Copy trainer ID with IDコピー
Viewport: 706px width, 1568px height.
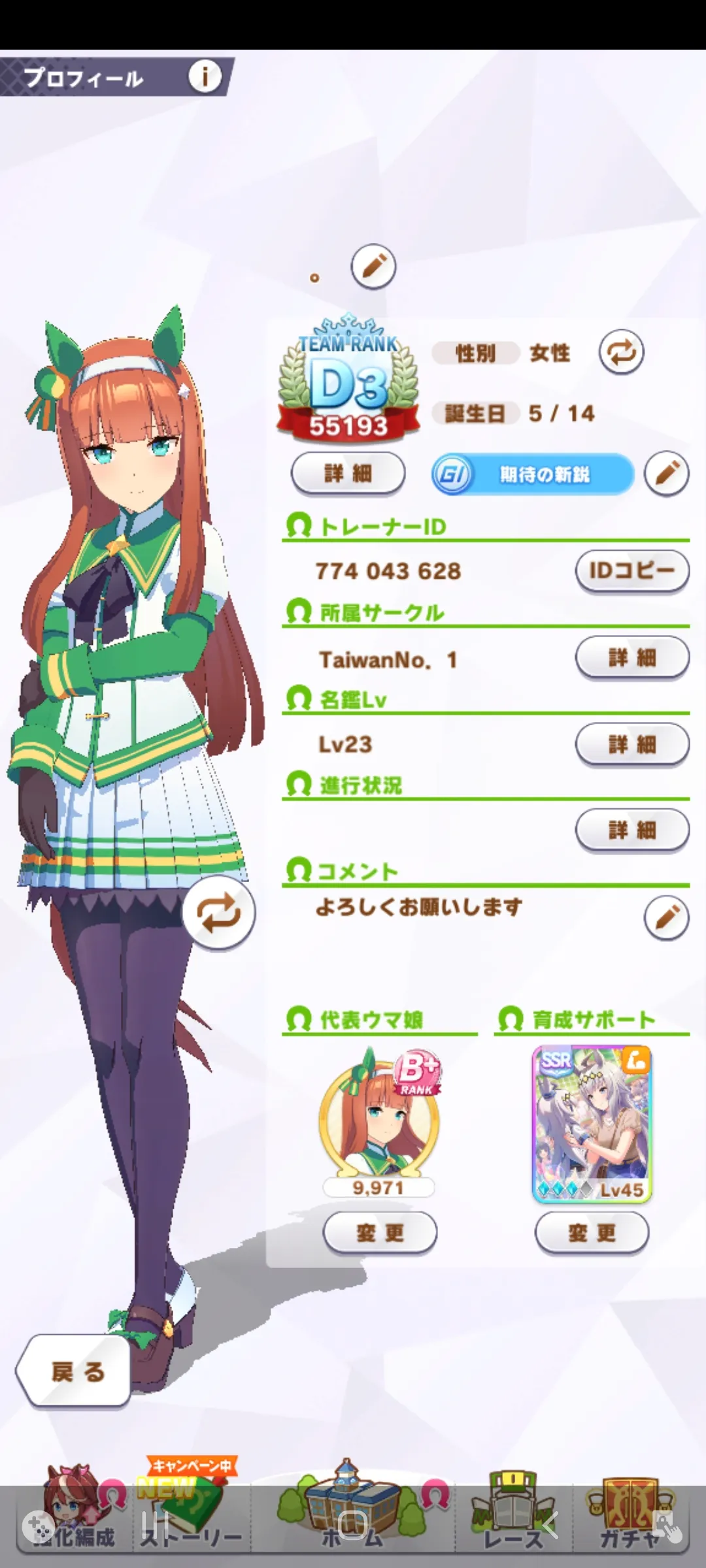[x=631, y=571]
